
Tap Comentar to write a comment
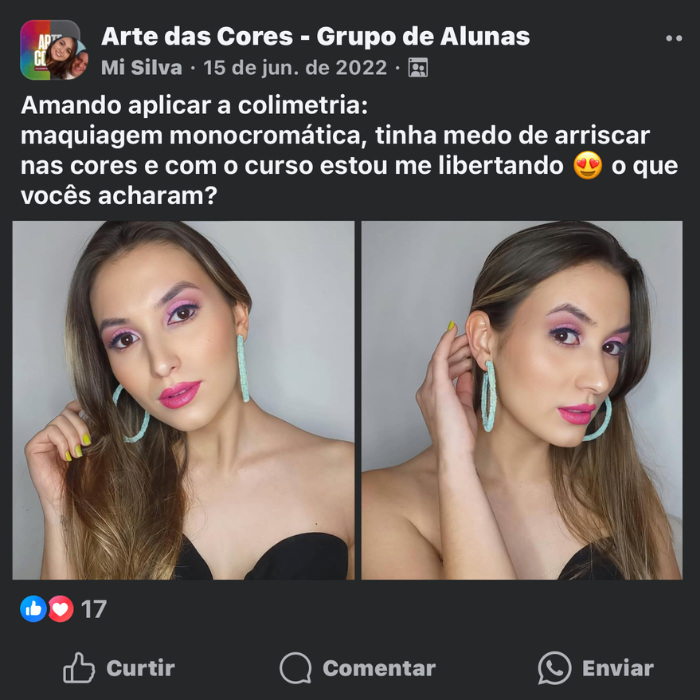coord(357,668)
